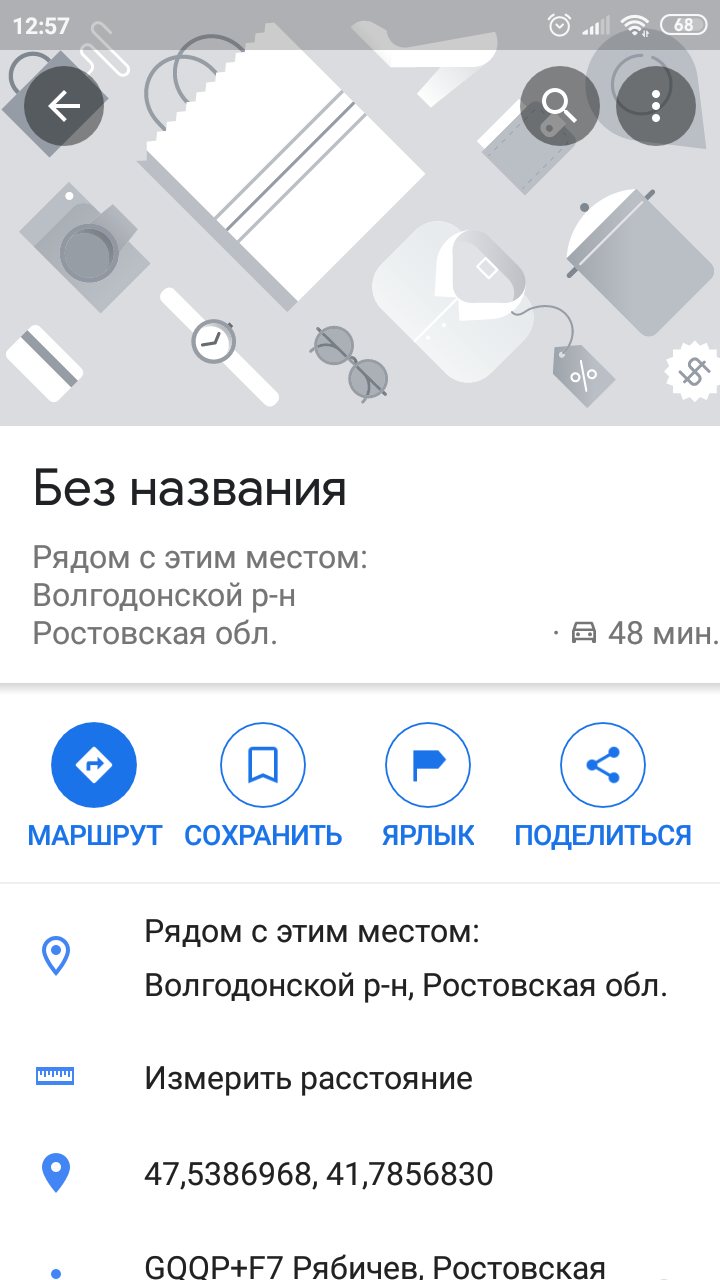The width and height of the screenshot is (720, 1280).
Task: Share this location via Поделиться
Action: coord(602,767)
